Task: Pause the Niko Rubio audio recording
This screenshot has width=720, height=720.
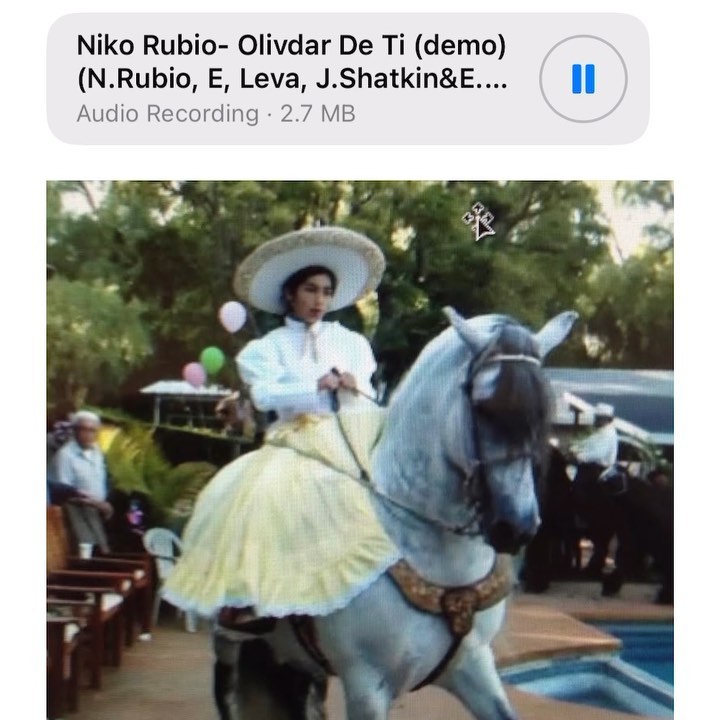Action: [x=583, y=79]
